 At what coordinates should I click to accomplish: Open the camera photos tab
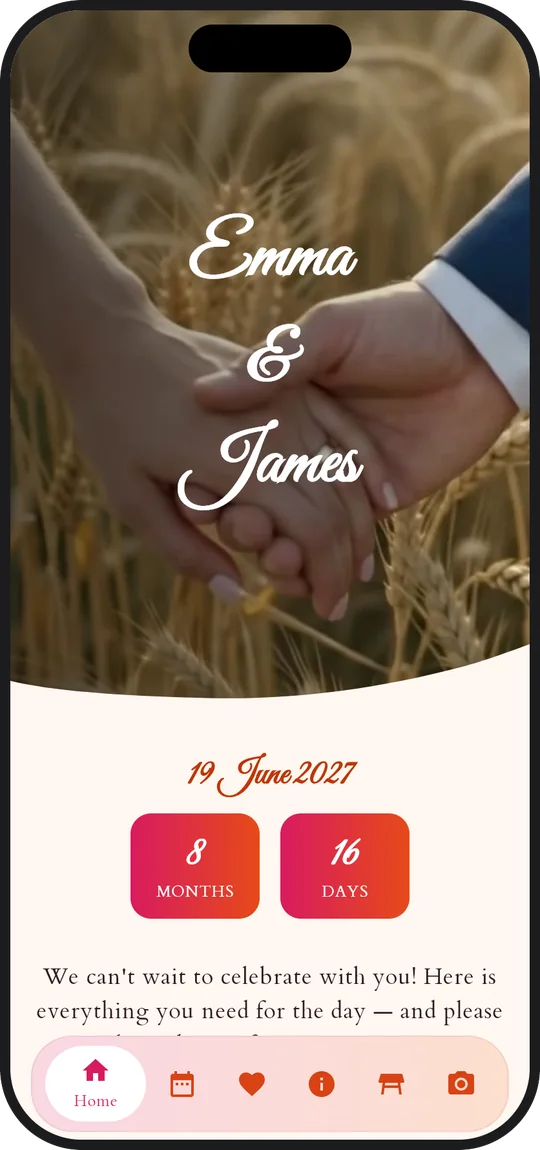(x=461, y=1083)
